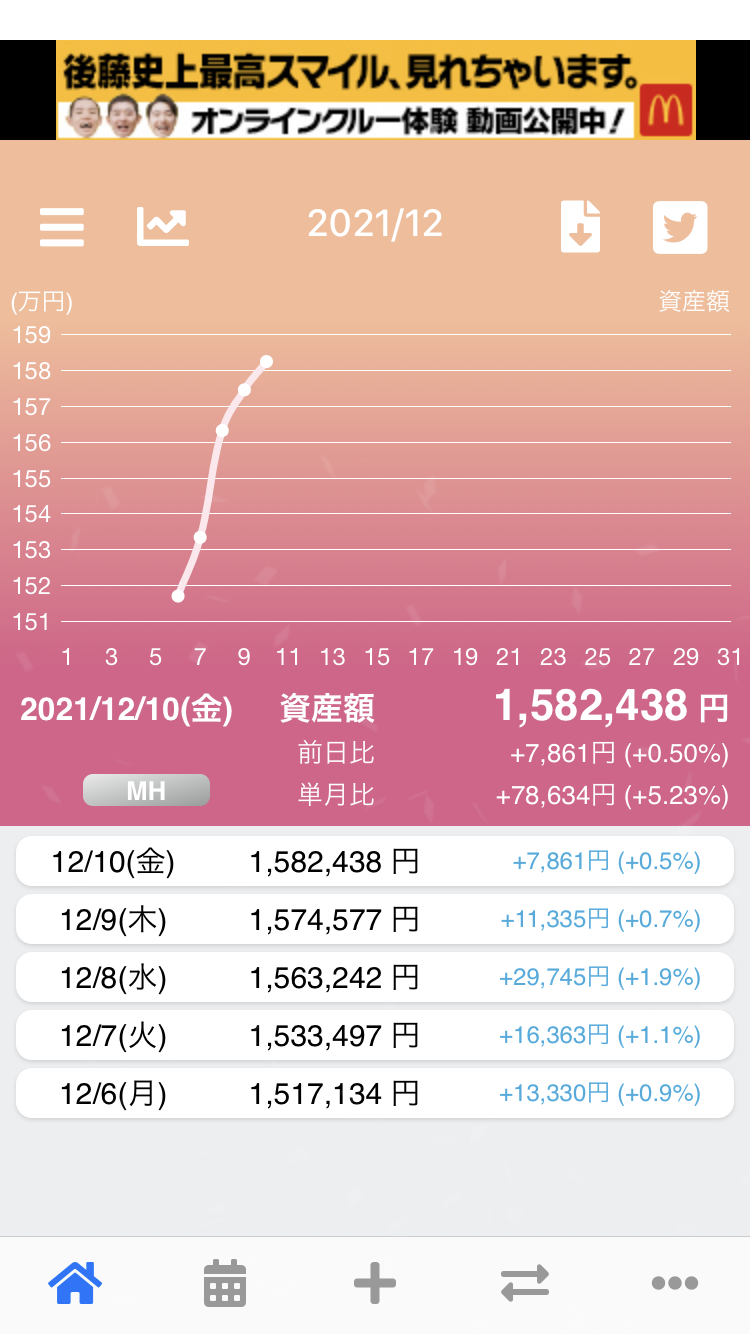Open the 12/9(木) entry

click(x=375, y=919)
